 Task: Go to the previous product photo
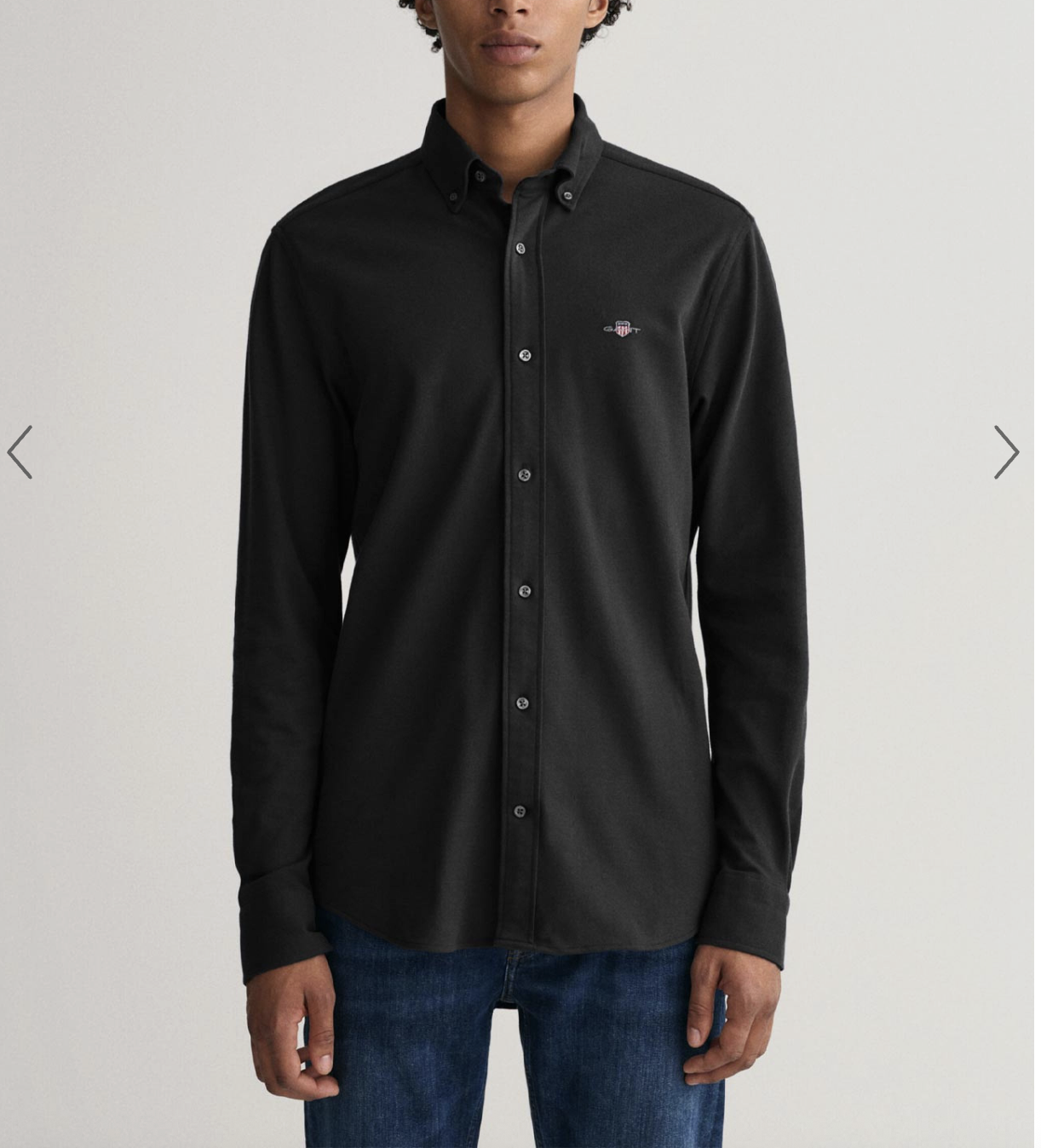click(x=20, y=452)
